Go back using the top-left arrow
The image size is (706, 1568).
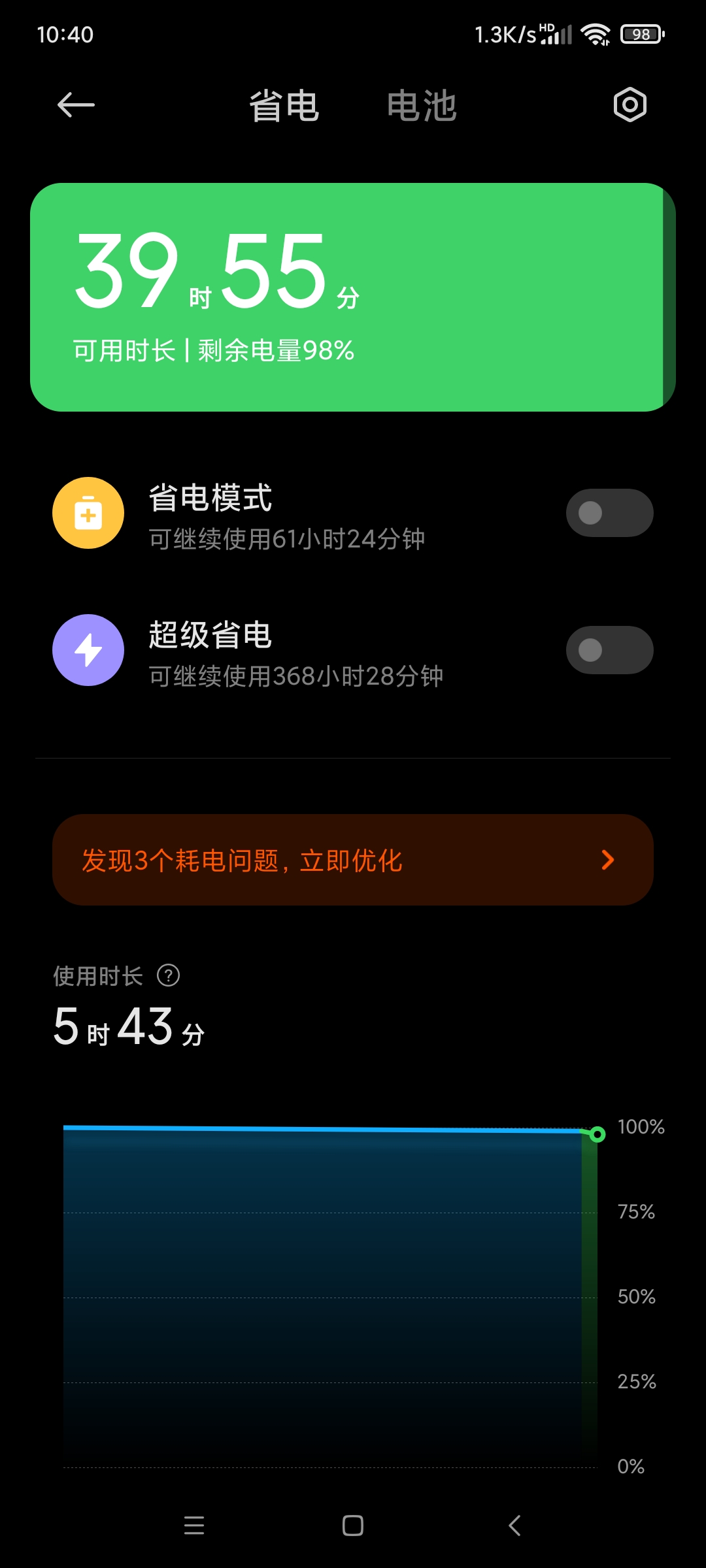click(x=76, y=105)
